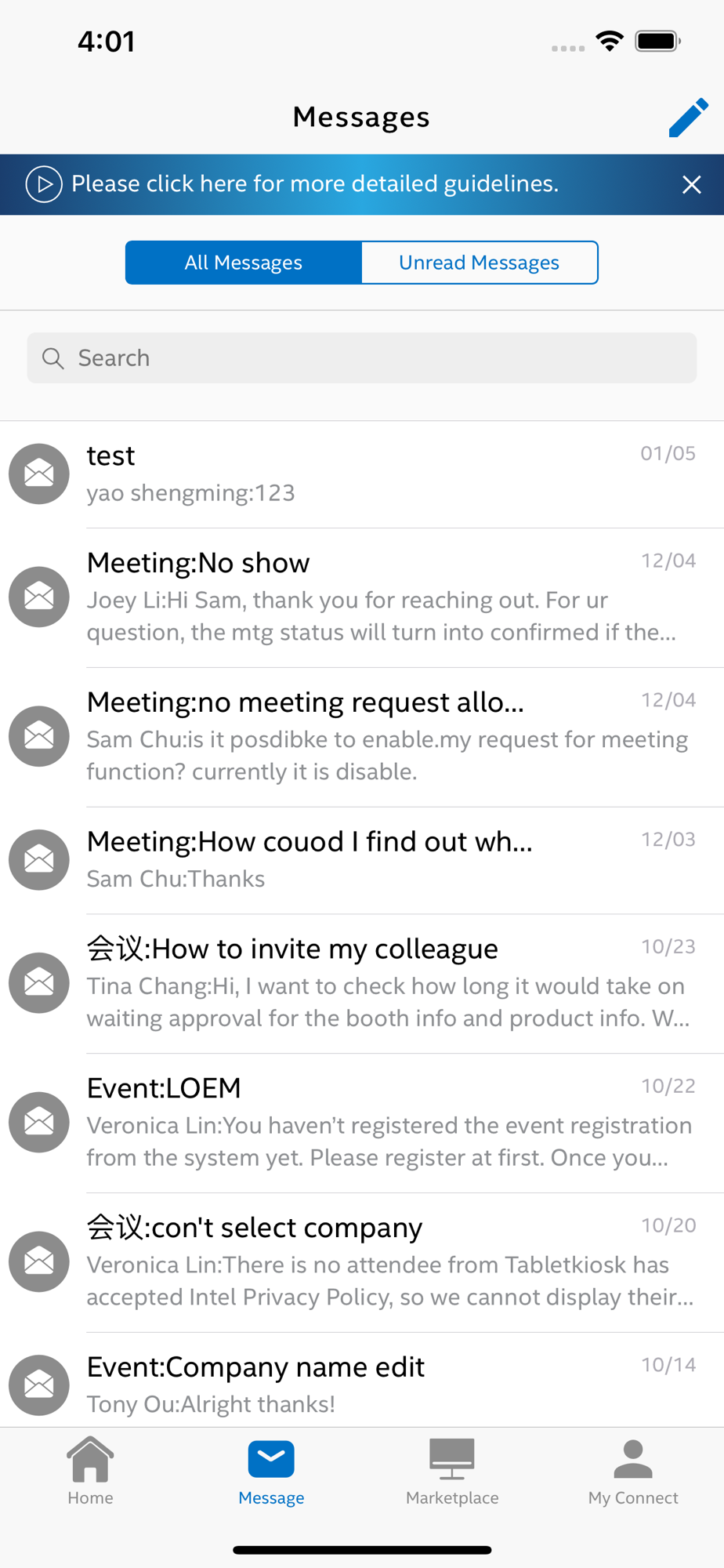Viewport: 724px width, 1568px height.
Task: Open the Event:LOEM message
Action: point(362,1123)
